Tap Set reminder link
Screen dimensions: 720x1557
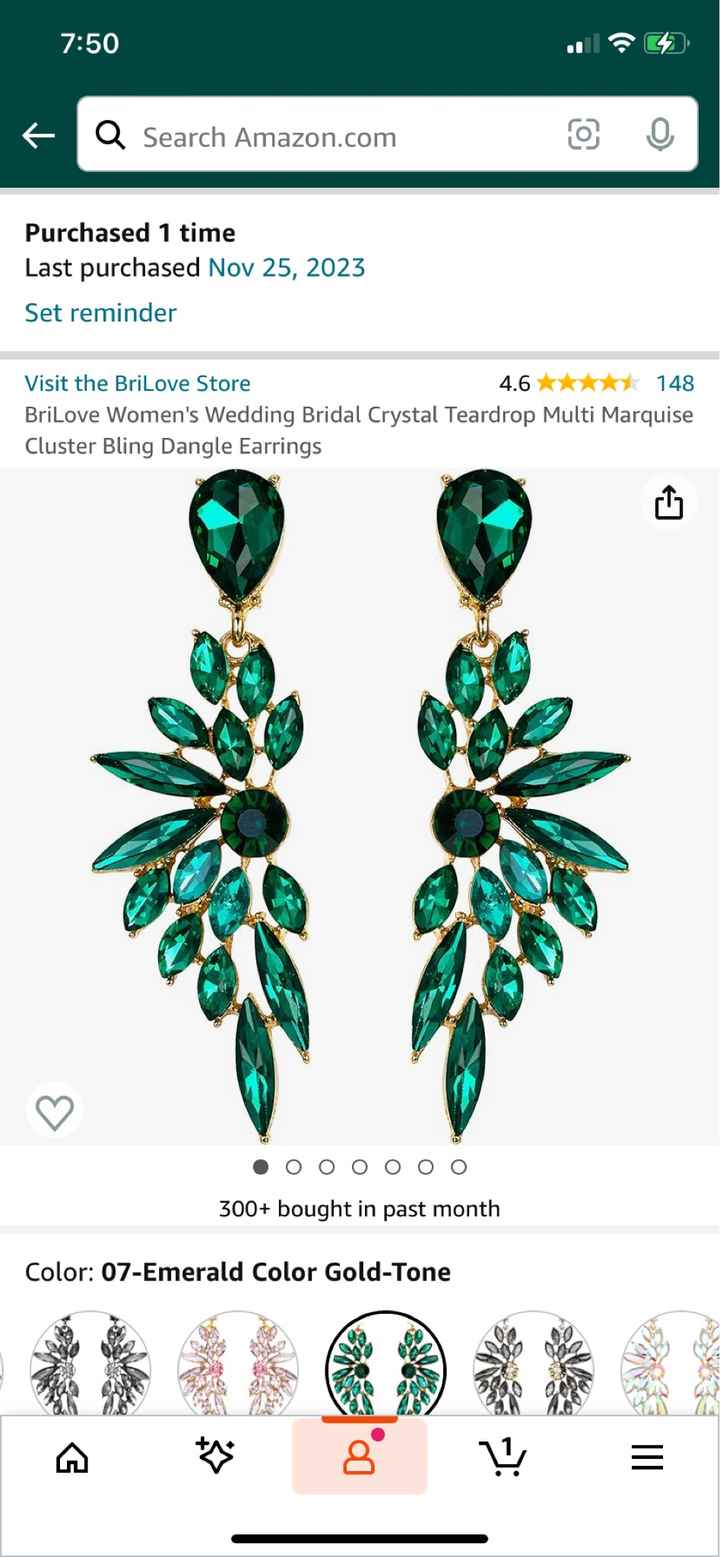pyautogui.click(x=100, y=312)
